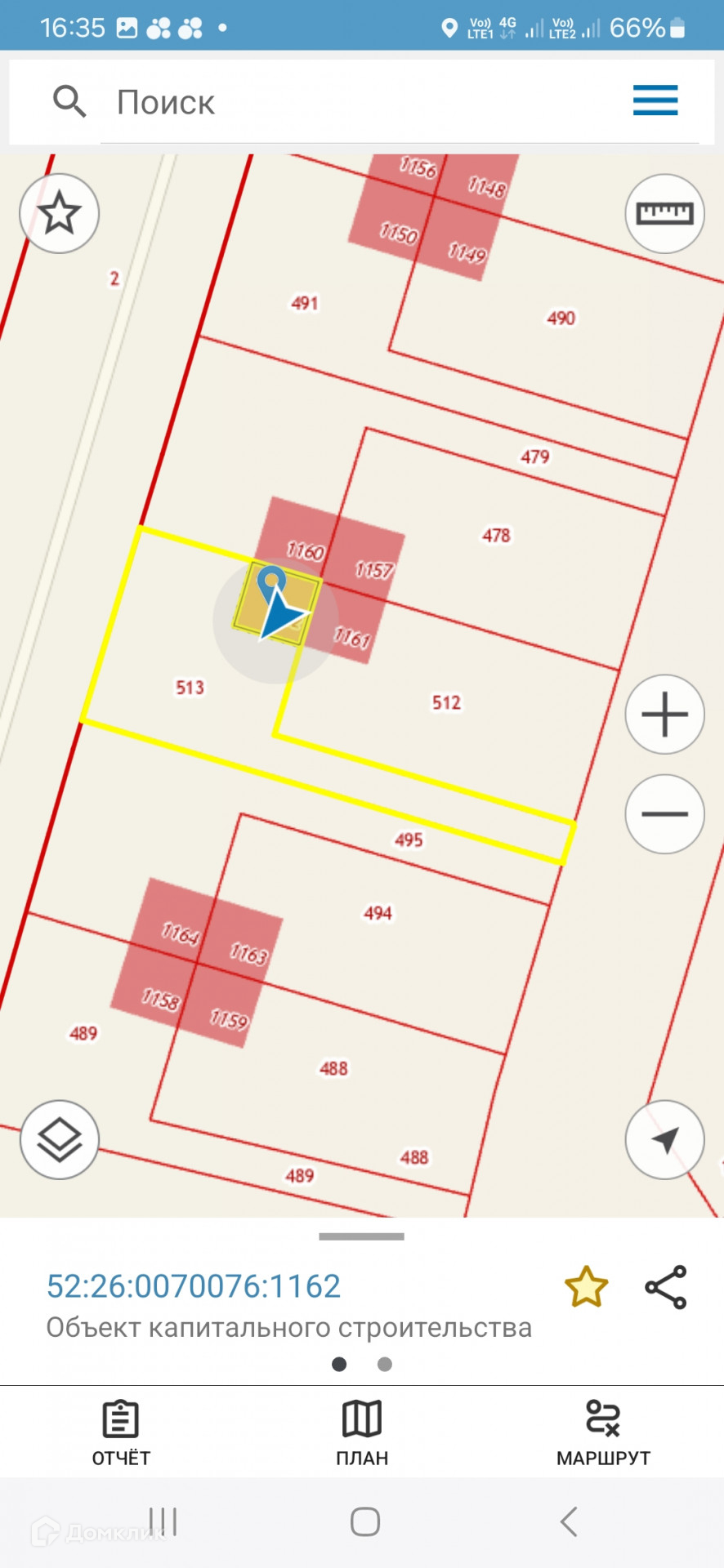Center map on my location
Screen dimensions: 724x1568
664,1140
